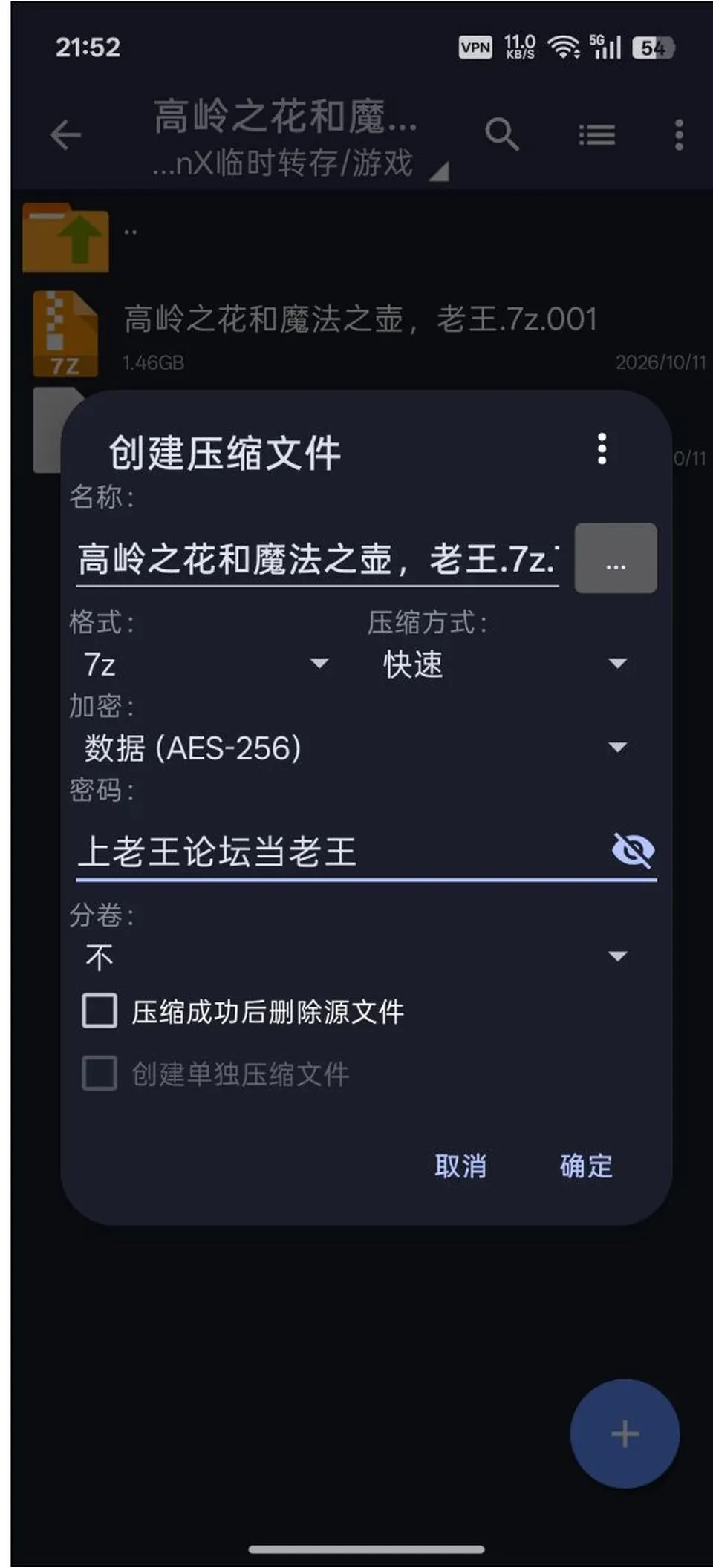Tap the 密码 password field
This screenshot has height=1568, width=713.
point(342,851)
